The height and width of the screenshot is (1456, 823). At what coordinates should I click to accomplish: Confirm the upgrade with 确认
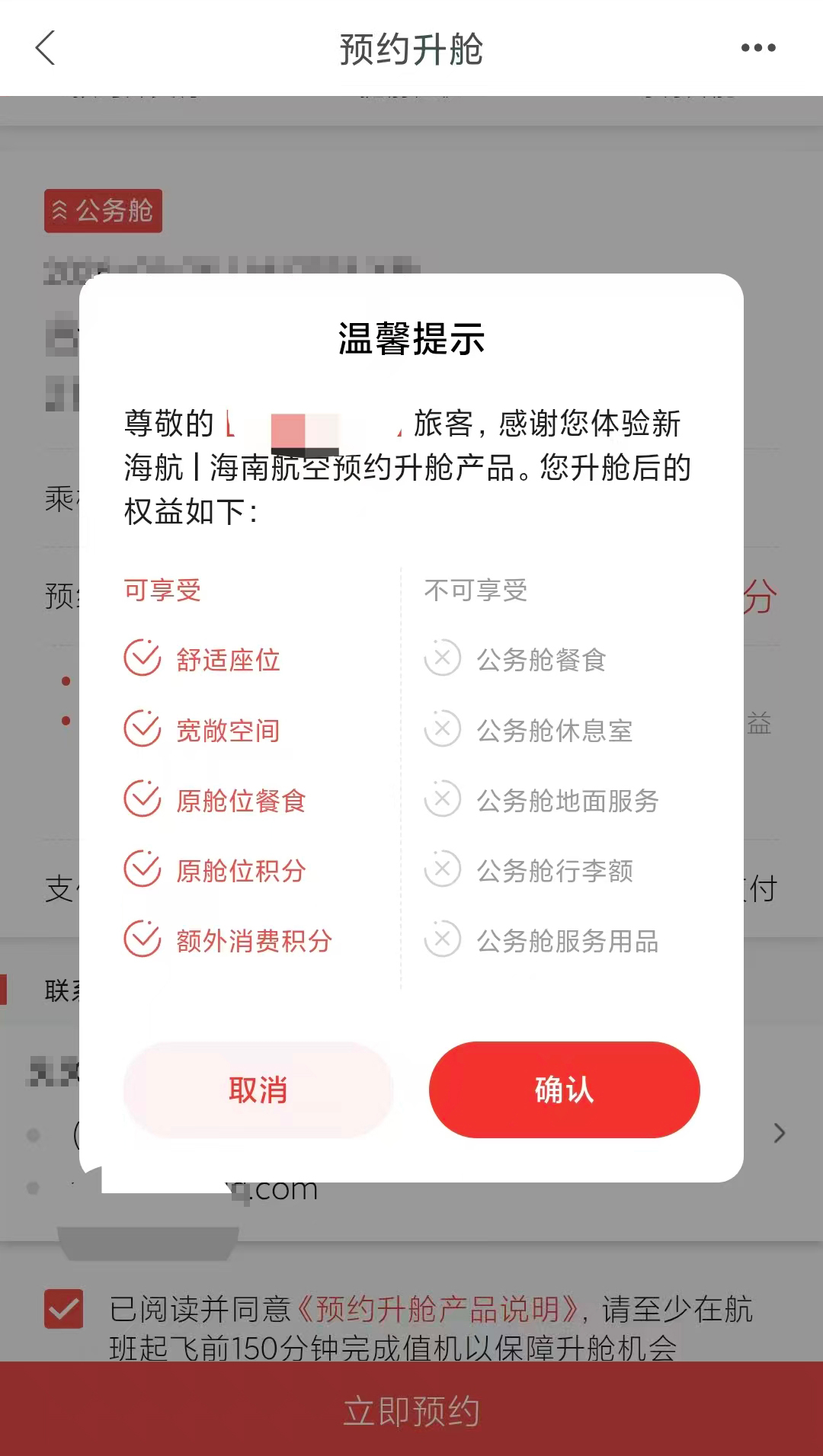click(x=564, y=1090)
